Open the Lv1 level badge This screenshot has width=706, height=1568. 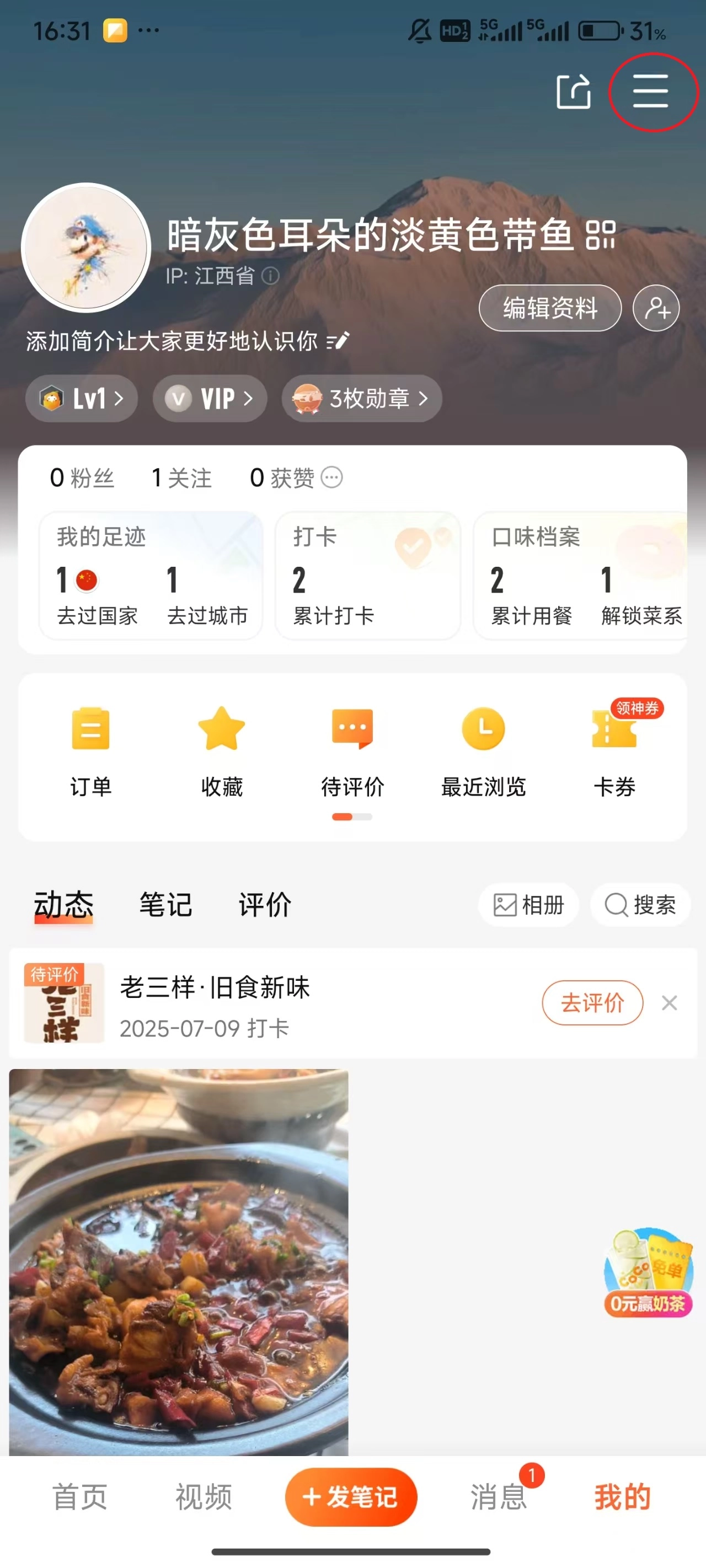point(82,399)
